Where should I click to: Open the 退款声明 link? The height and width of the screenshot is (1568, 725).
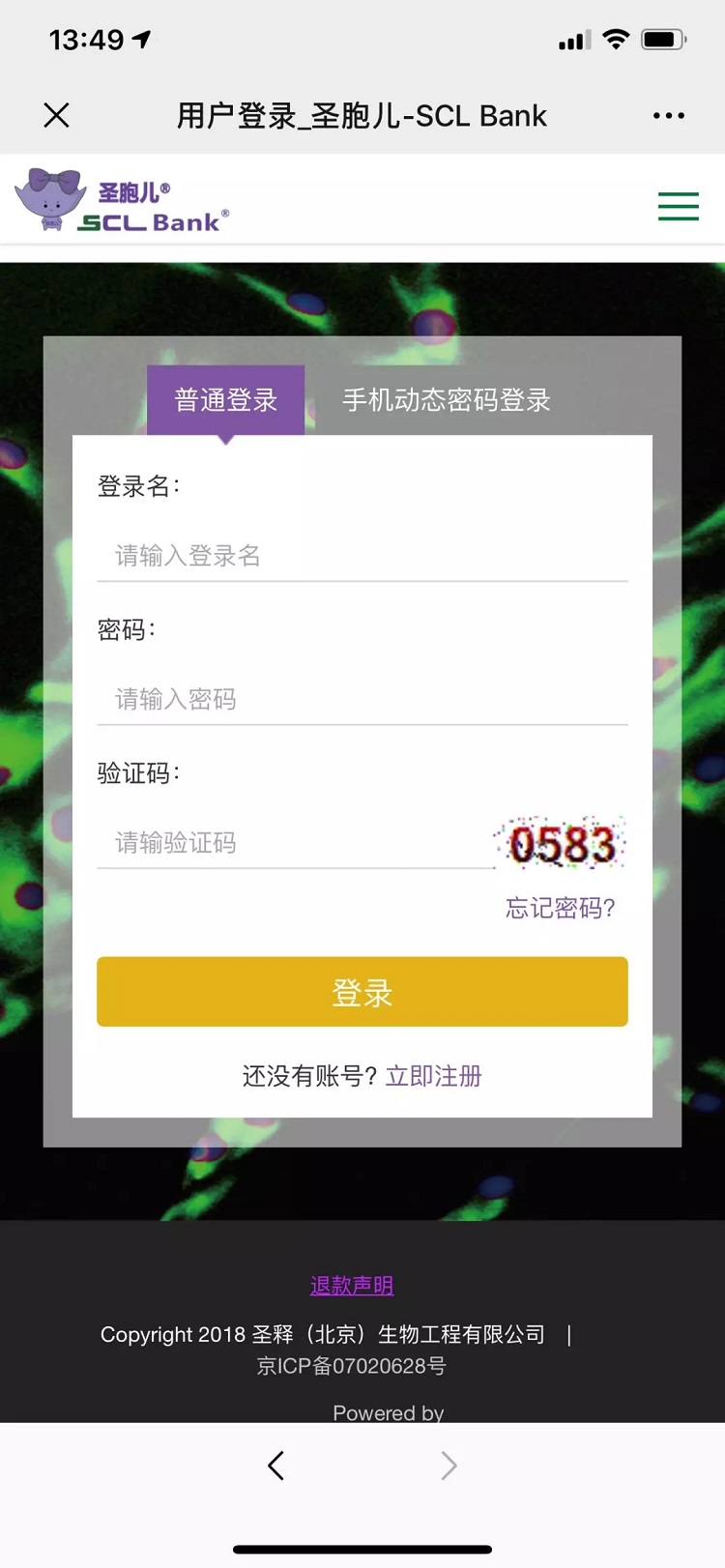coord(352,1286)
